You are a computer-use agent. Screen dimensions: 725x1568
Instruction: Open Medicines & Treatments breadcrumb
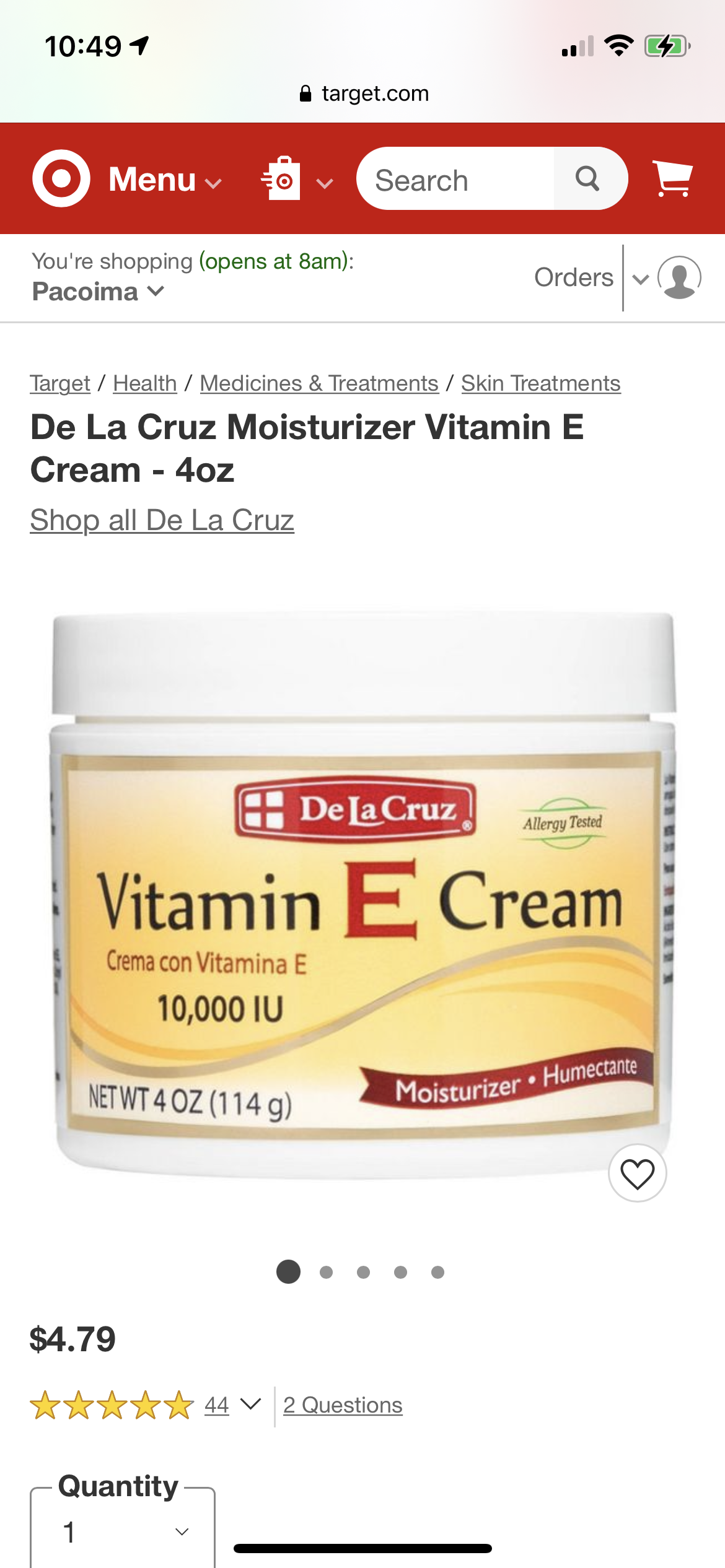point(319,383)
